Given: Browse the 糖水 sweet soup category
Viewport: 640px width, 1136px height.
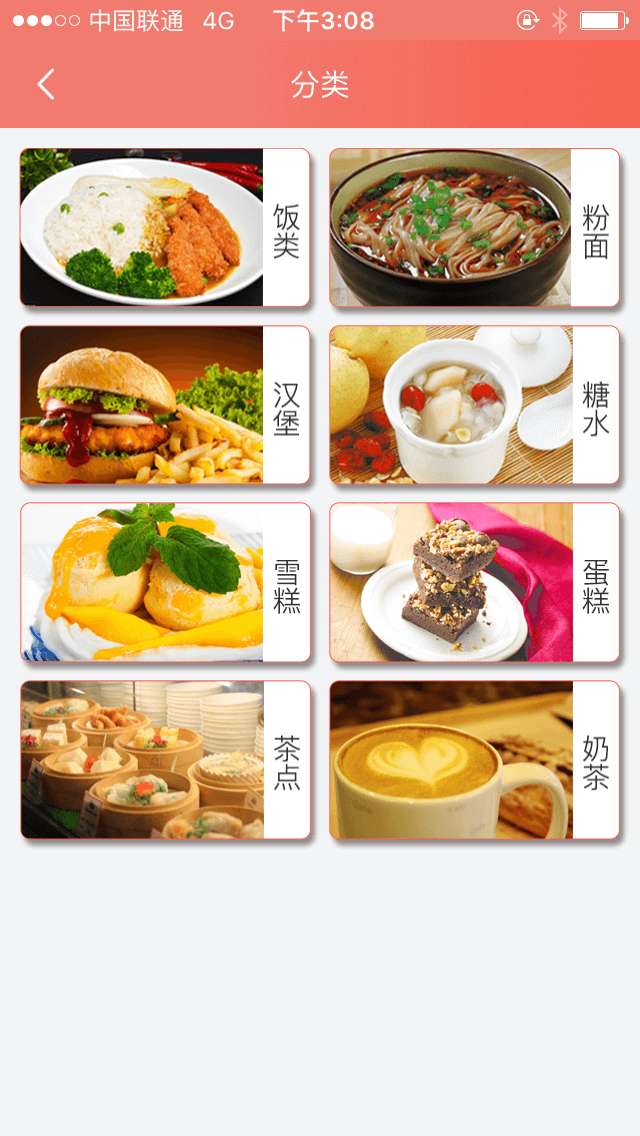Looking at the screenshot, I should tap(475, 405).
